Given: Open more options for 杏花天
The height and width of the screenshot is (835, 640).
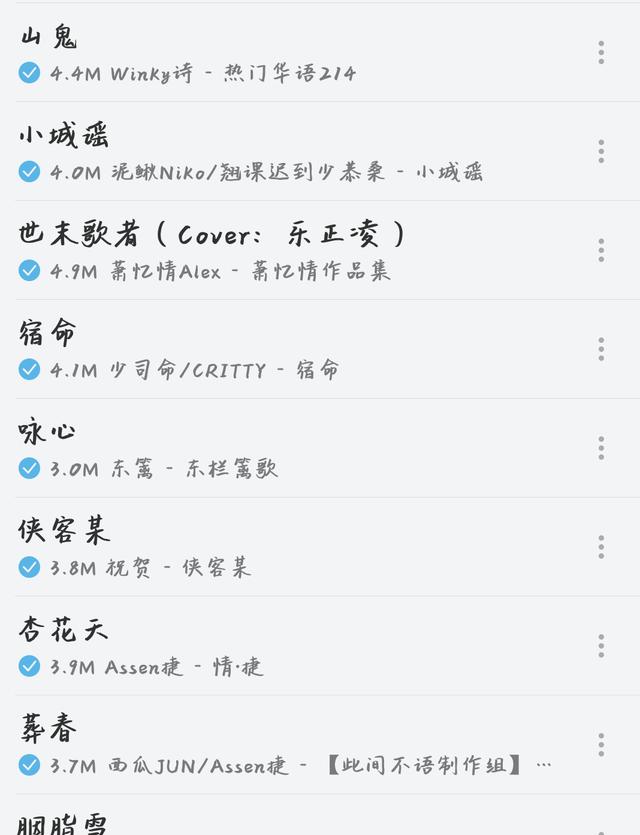Looking at the screenshot, I should (600, 646).
